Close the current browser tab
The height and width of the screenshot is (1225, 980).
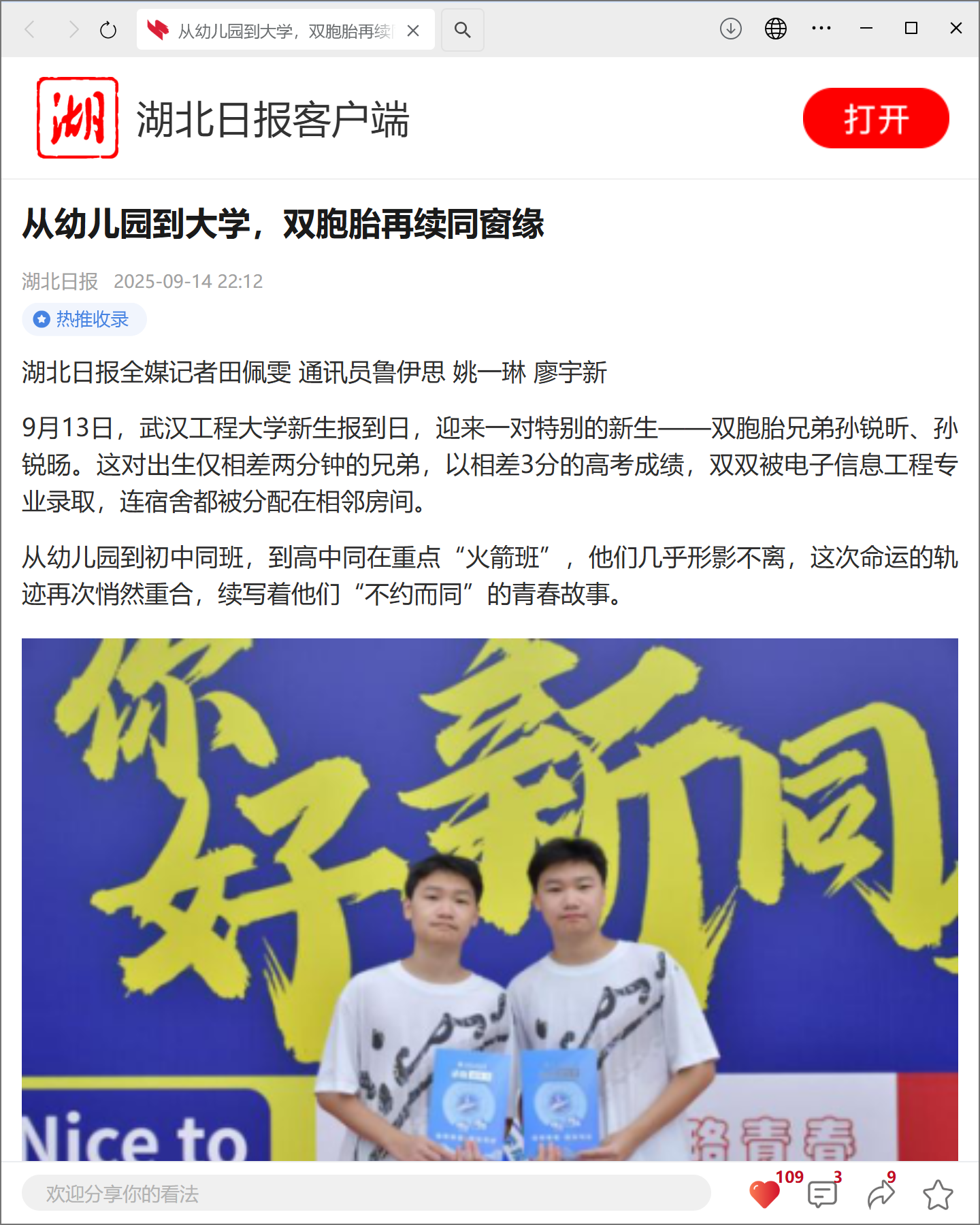click(413, 31)
